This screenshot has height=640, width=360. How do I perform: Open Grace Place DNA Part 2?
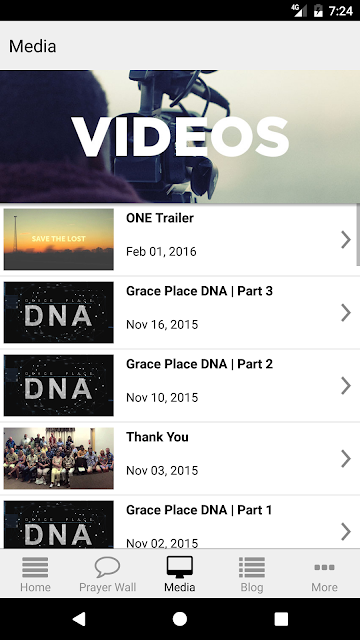click(180, 386)
